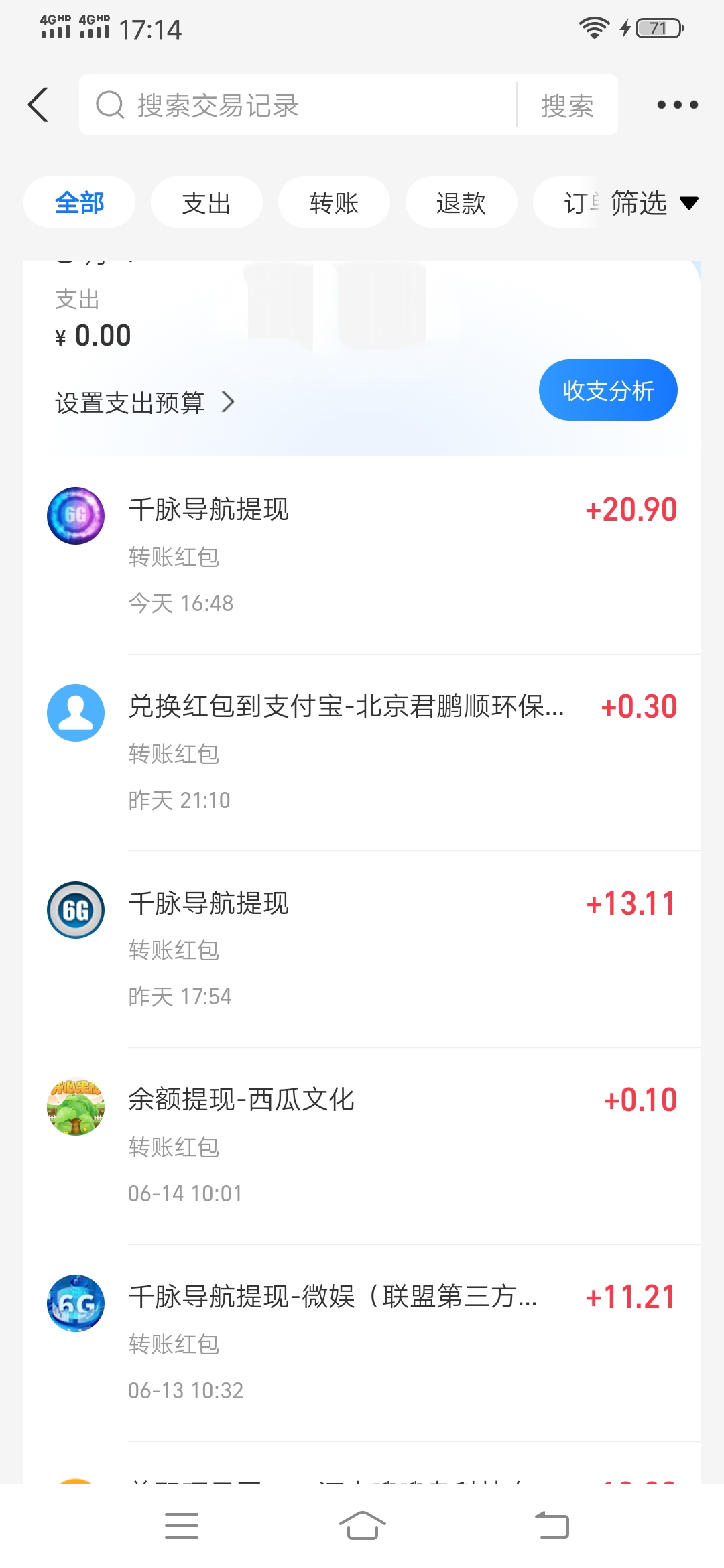Open the +13.11 千脉导航提现 transaction
724x1568 pixels.
(402, 949)
